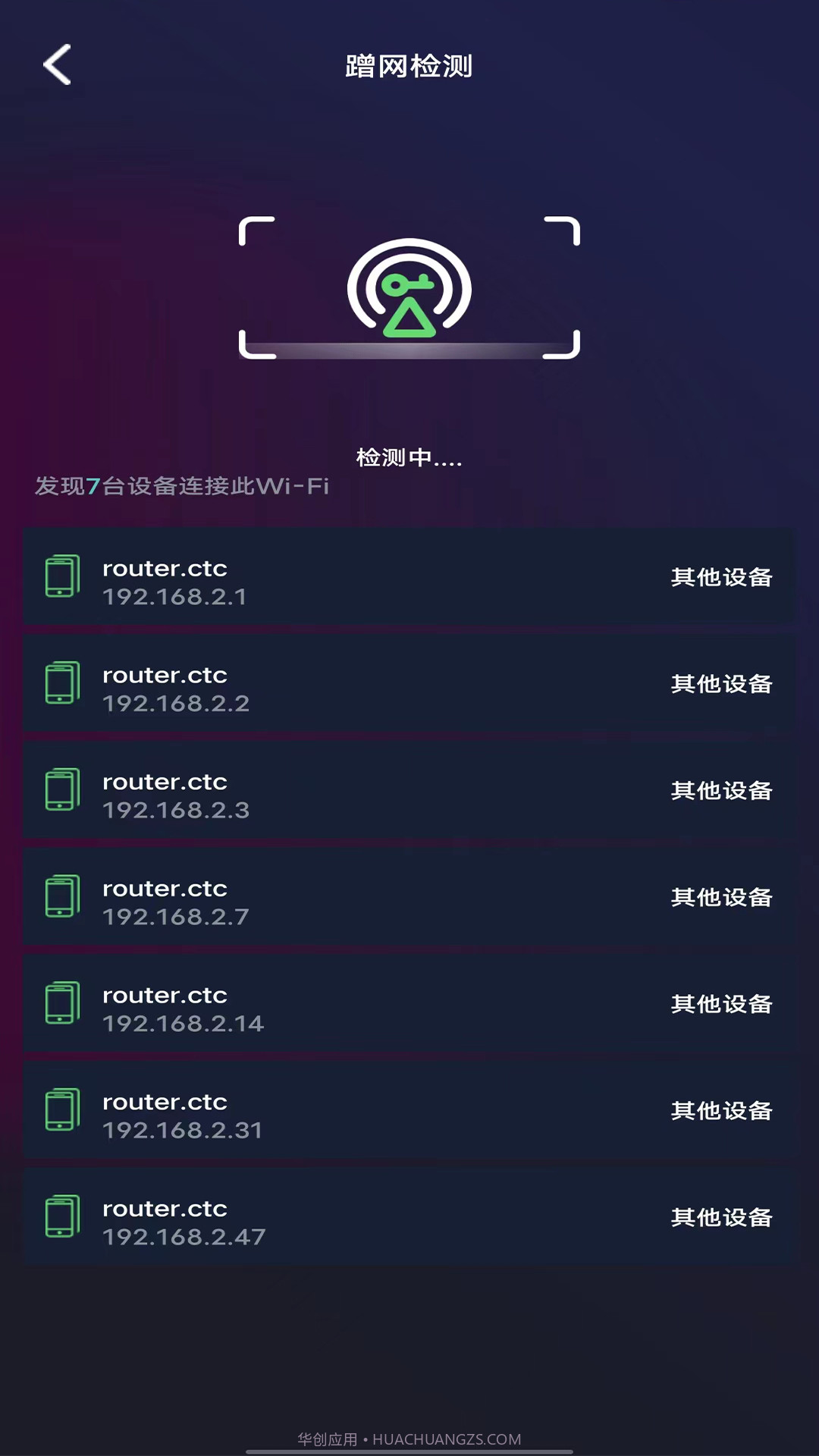Select 其他设备 beside 192.168.2.47
Viewport: 819px width, 1456px height.
[720, 1219]
